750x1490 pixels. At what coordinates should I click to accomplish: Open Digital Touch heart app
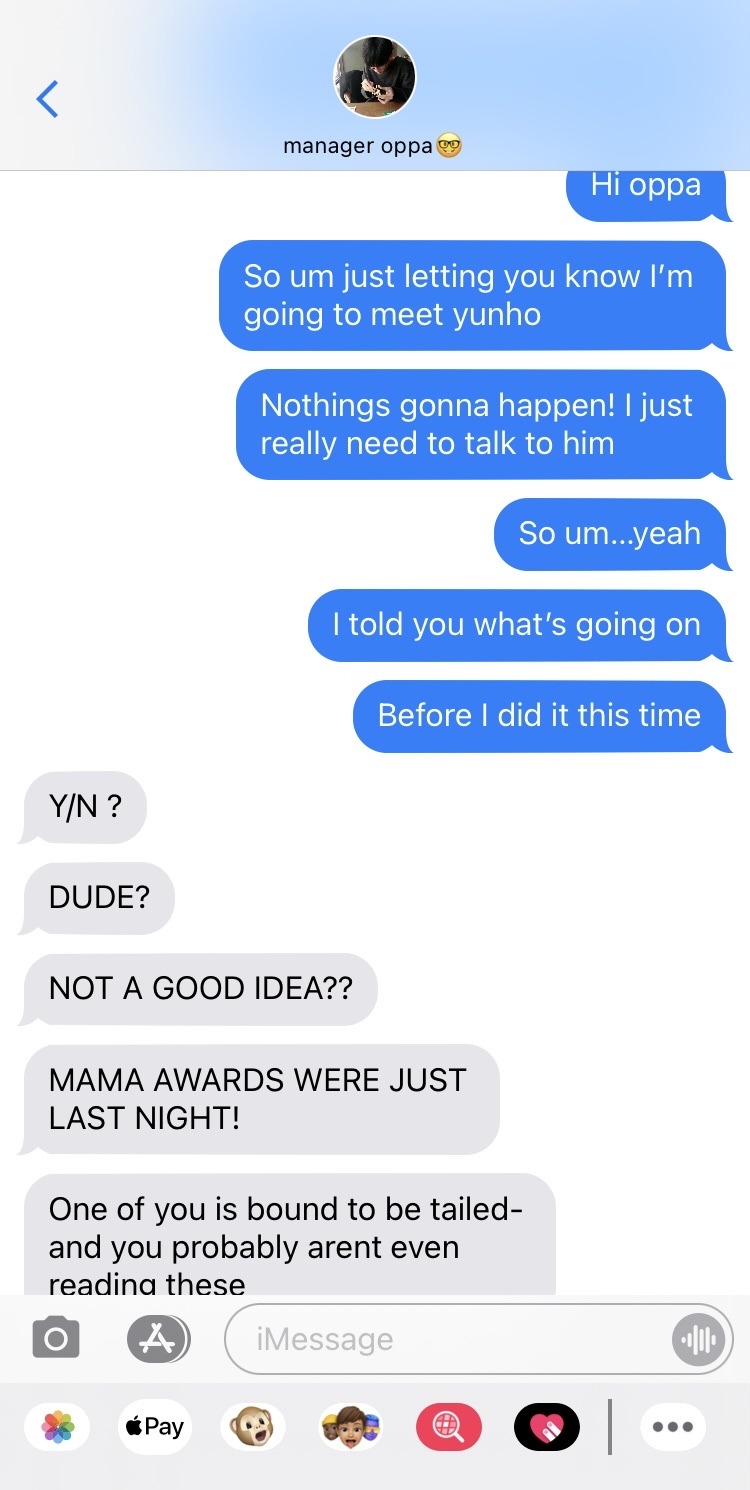point(546,1427)
